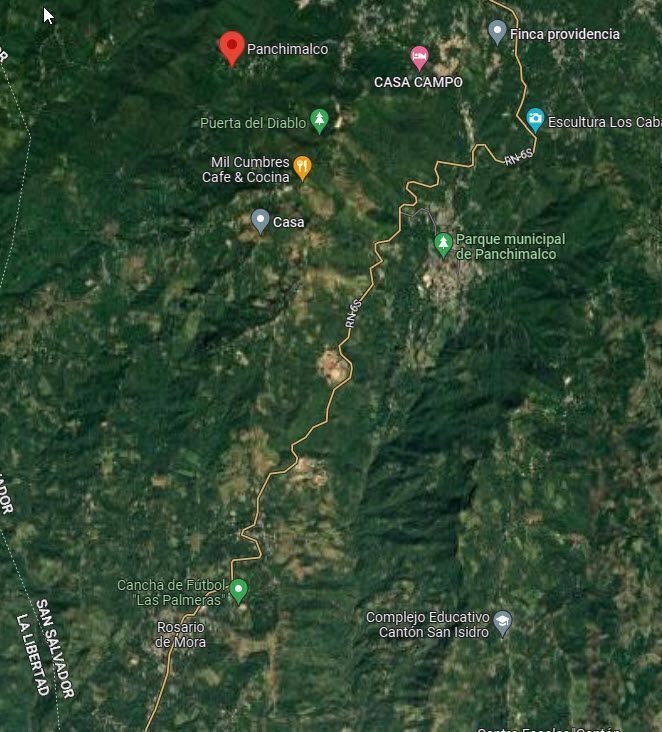
Task: Open the CASA CAMPO lodging marker
Action: pos(419,57)
